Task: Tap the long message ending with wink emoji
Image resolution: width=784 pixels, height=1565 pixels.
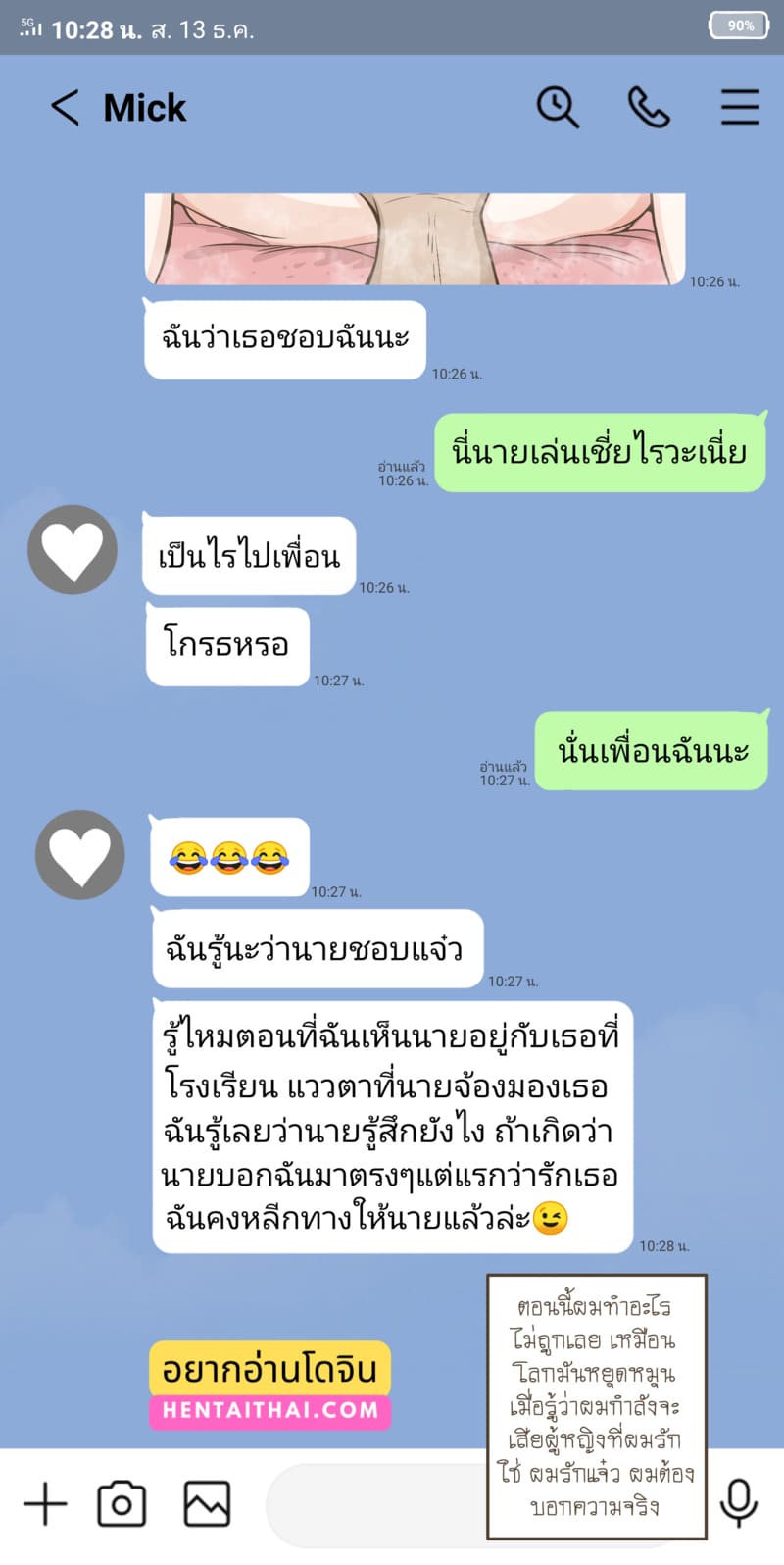Action: point(392,1133)
